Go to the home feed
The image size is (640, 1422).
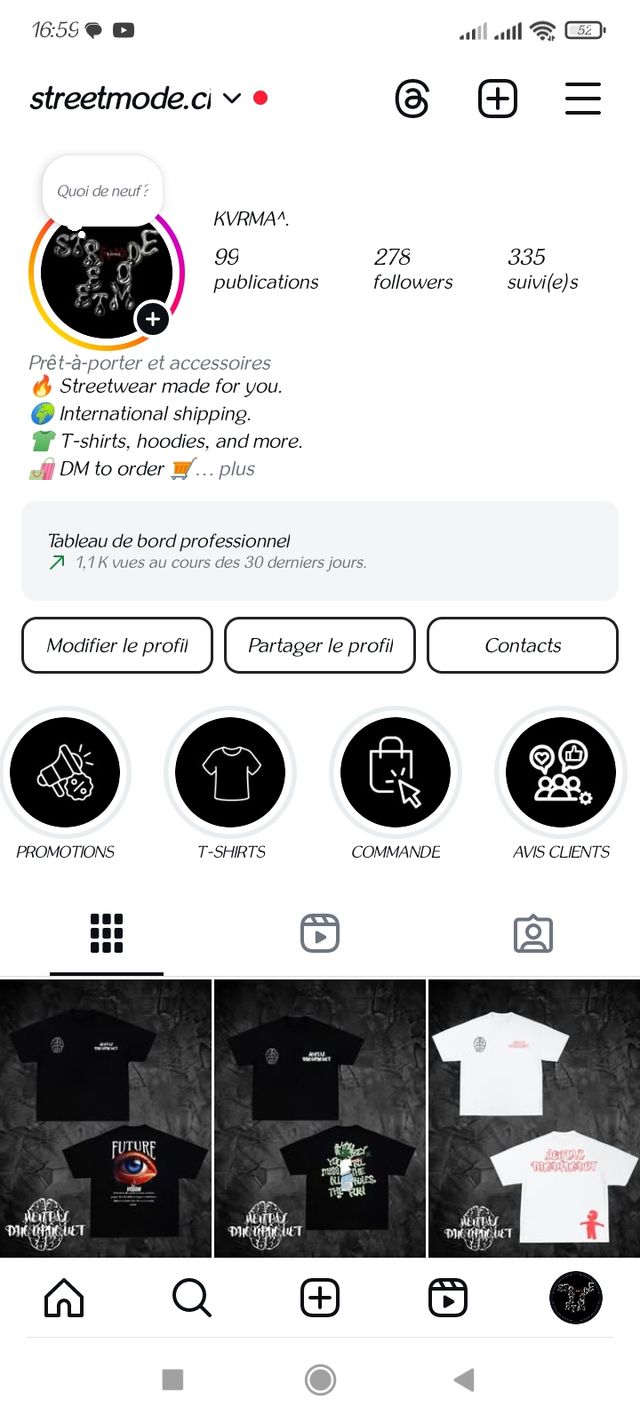point(64,1298)
